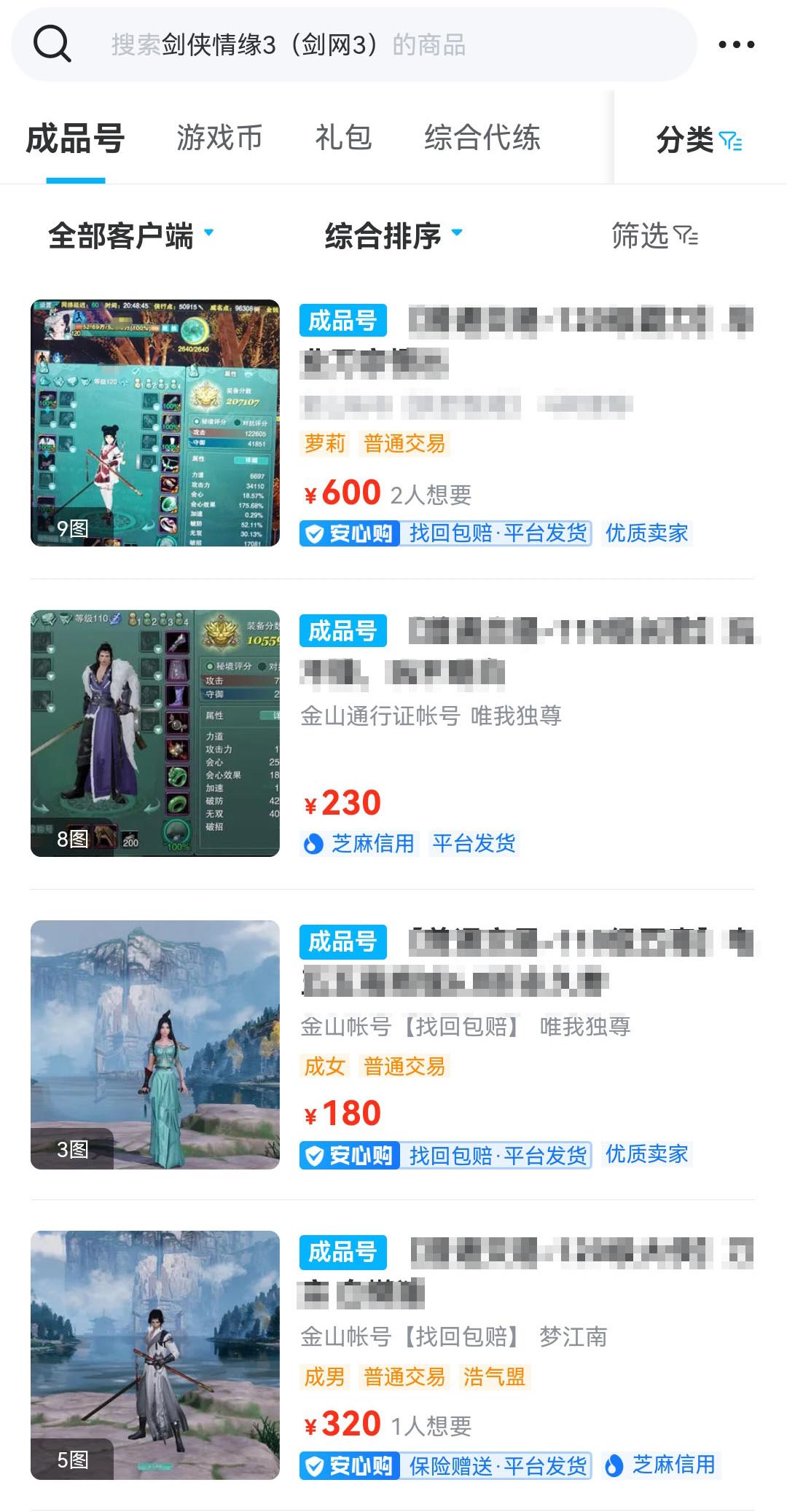Expand the 全部客户端 dropdown

click(131, 236)
